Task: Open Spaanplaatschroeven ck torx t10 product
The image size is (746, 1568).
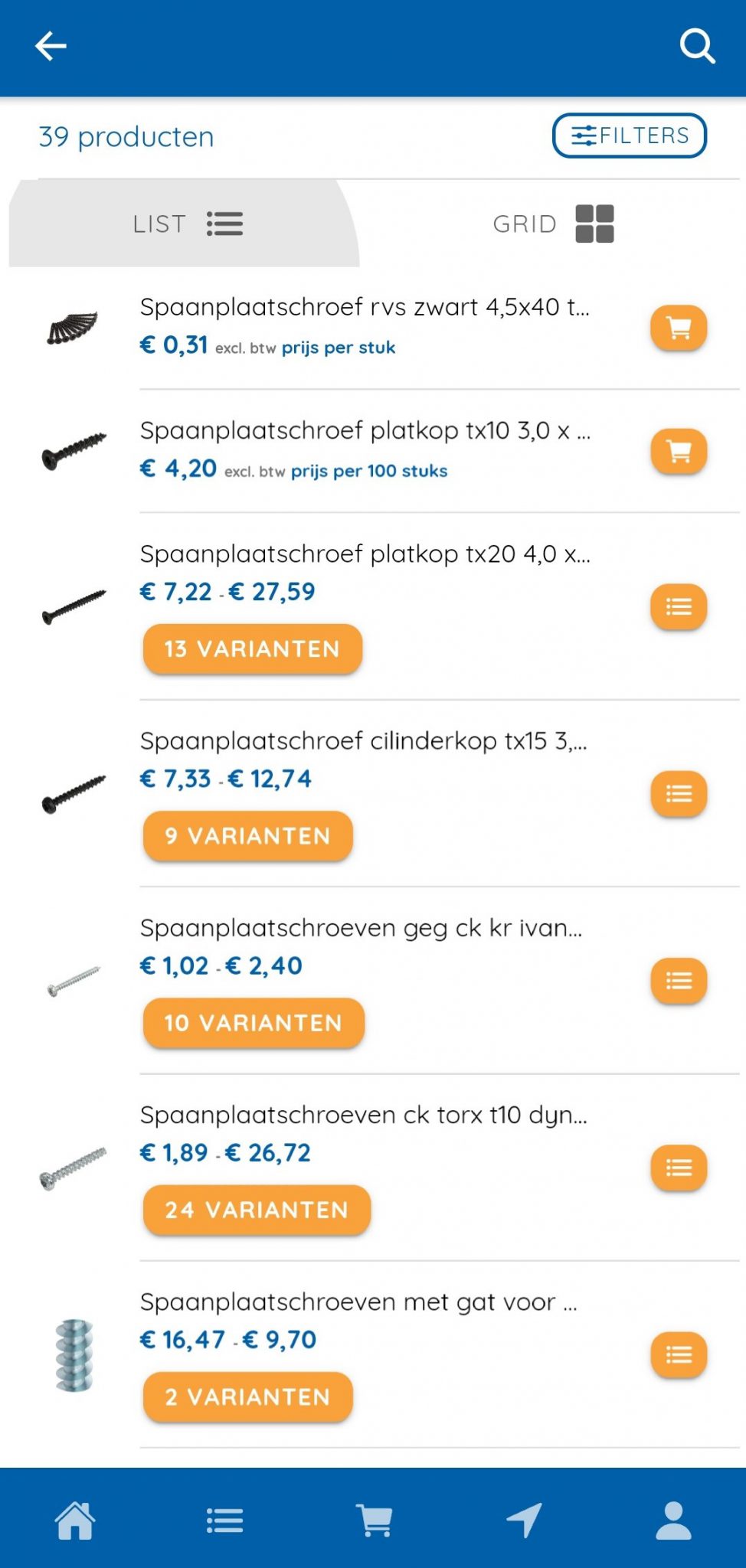Action: point(364,1115)
